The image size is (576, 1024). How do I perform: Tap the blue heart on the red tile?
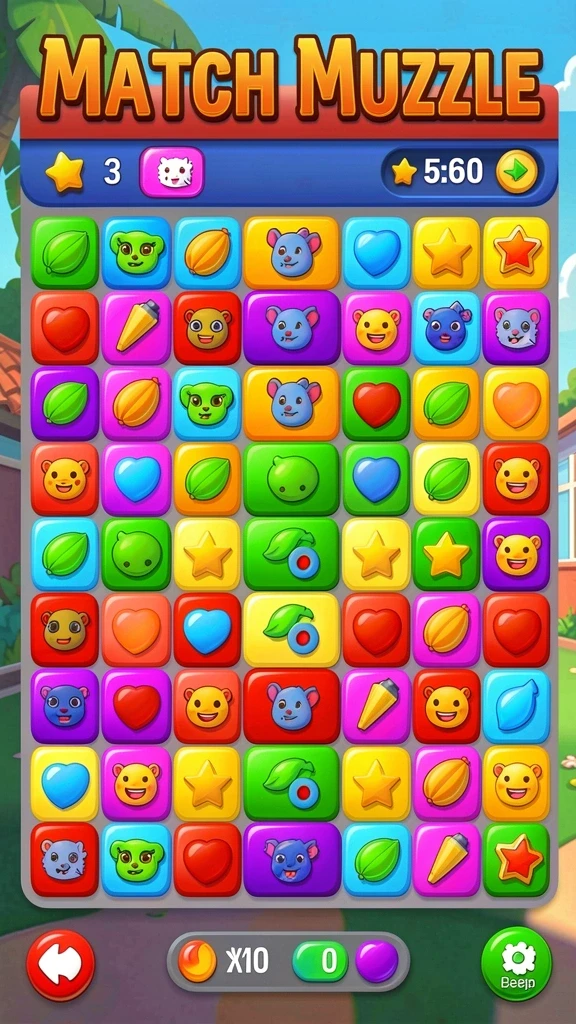click(207, 630)
